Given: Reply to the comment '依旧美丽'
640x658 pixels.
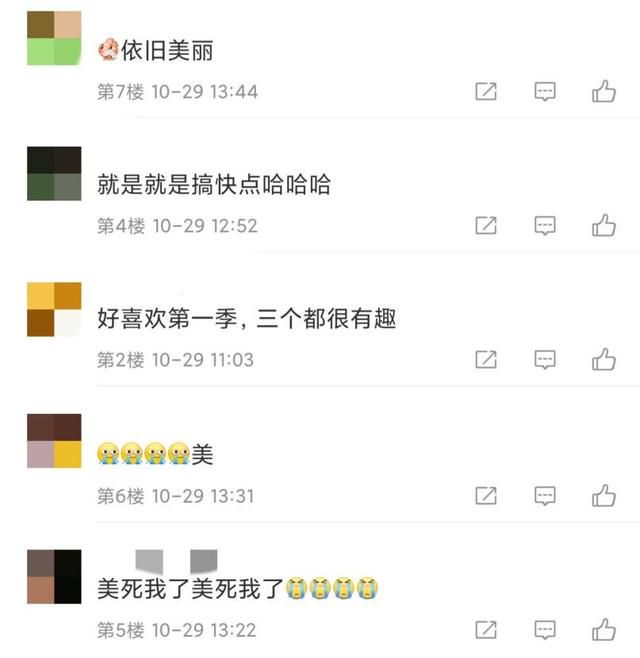Looking at the screenshot, I should point(545,92).
